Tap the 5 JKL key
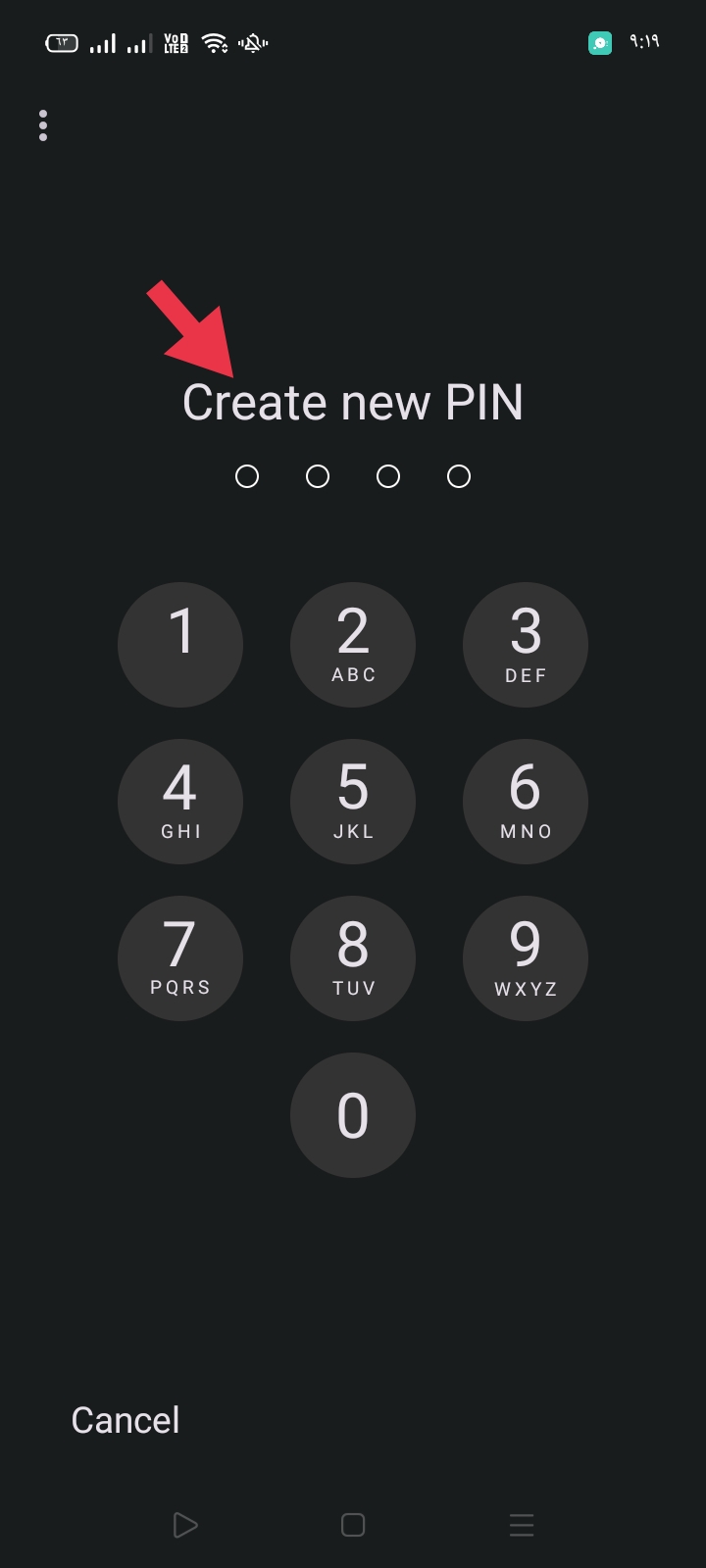Image resolution: width=706 pixels, height=1568 pixels. pyautogui.click(x=353, y=802)
